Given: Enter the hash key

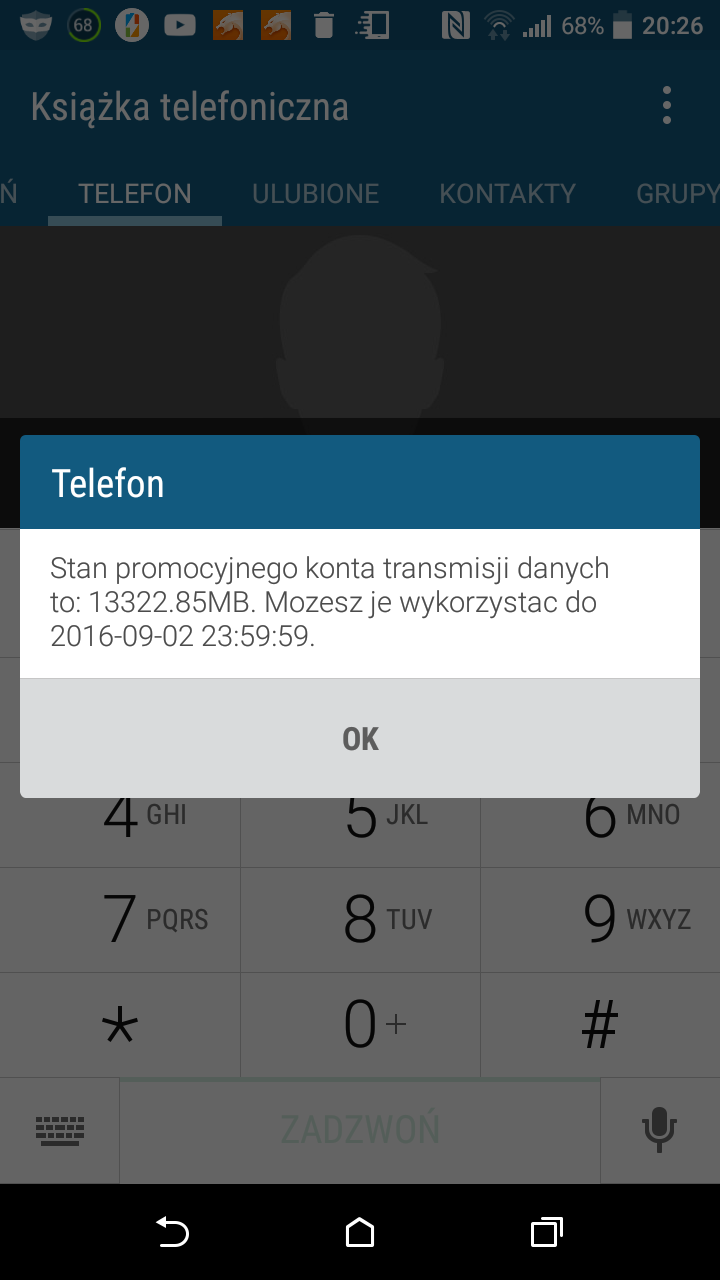Looking at the screenshot, I should (x=600, y=1026).
